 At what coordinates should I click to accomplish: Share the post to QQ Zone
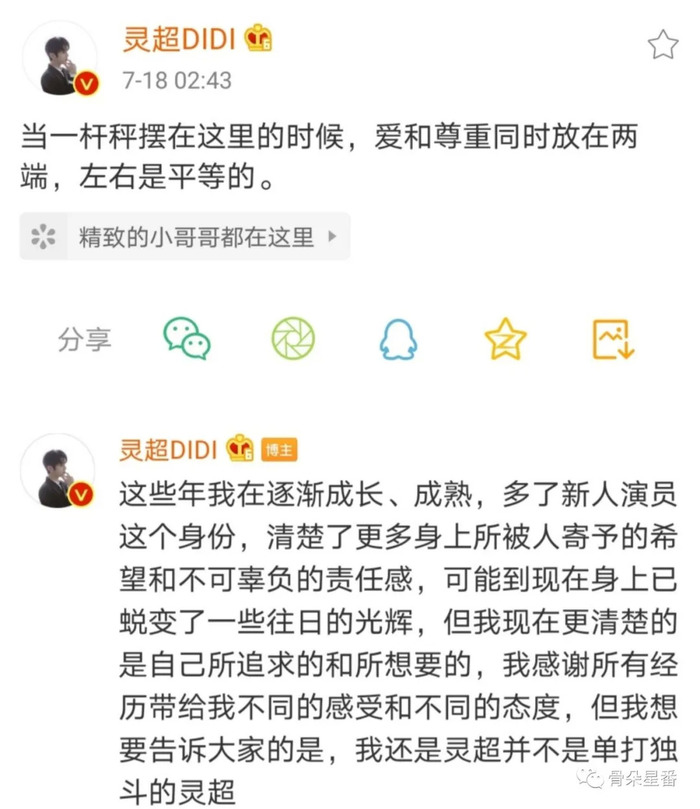(x=505, y=339)
